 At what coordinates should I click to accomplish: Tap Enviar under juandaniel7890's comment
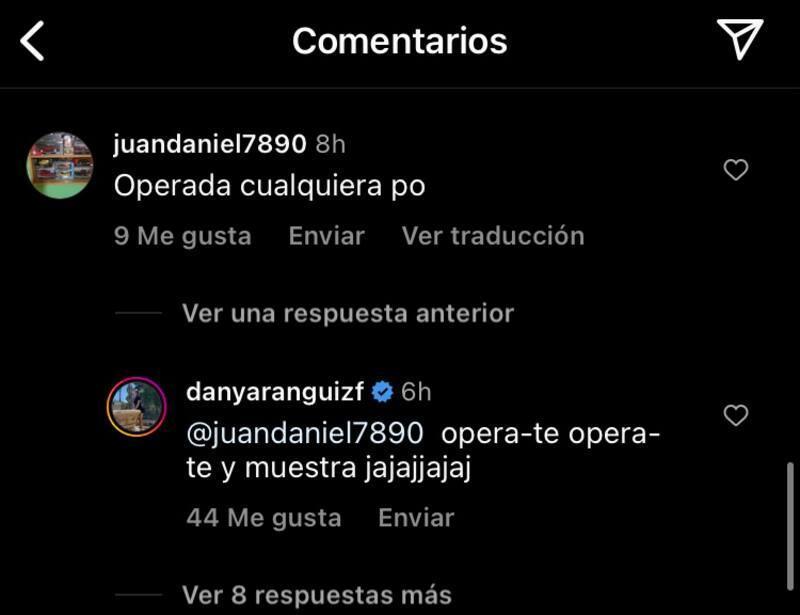[x=326, y=236]
